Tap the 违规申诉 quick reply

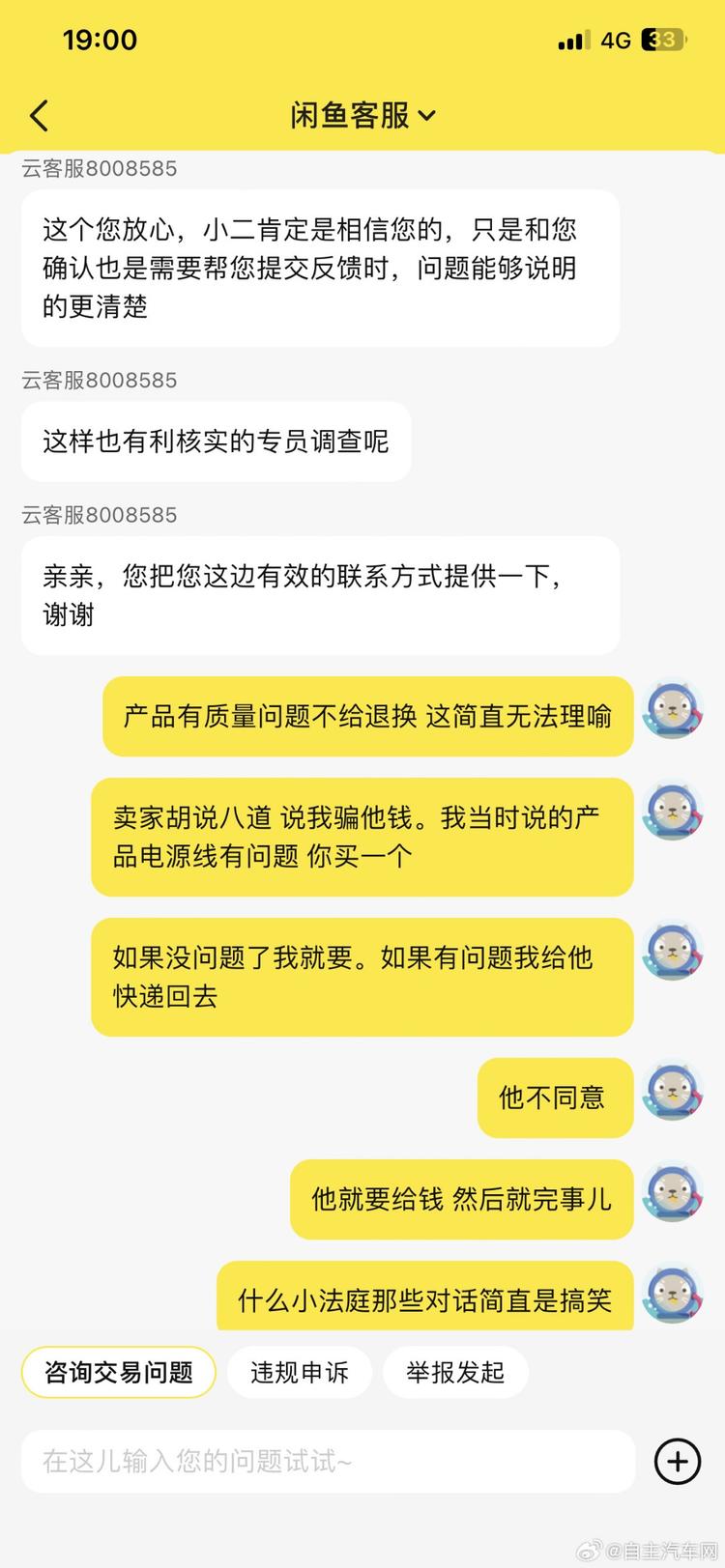tap(300, 1372)
